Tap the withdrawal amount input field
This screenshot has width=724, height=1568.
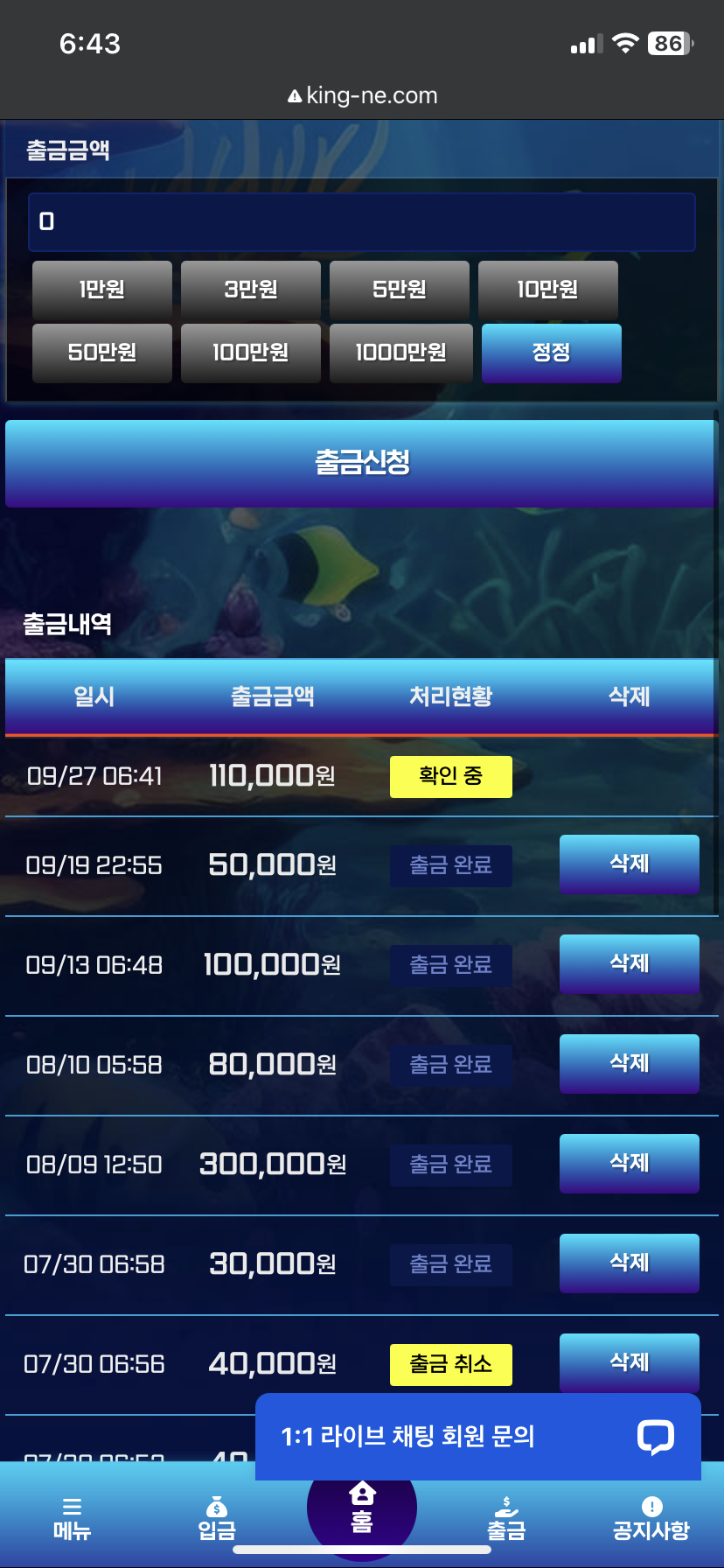(362, 222)
